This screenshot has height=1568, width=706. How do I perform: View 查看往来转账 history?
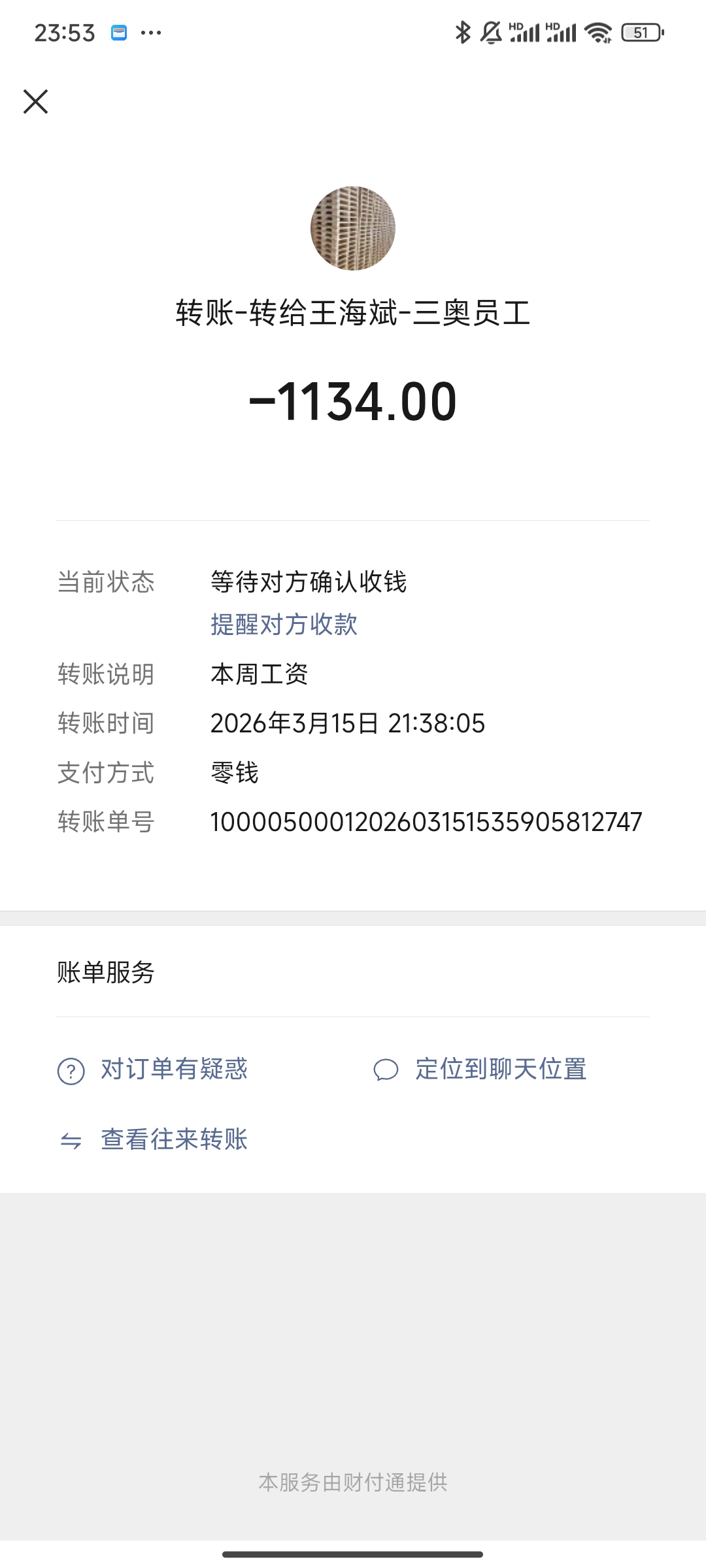[173, 1139]
